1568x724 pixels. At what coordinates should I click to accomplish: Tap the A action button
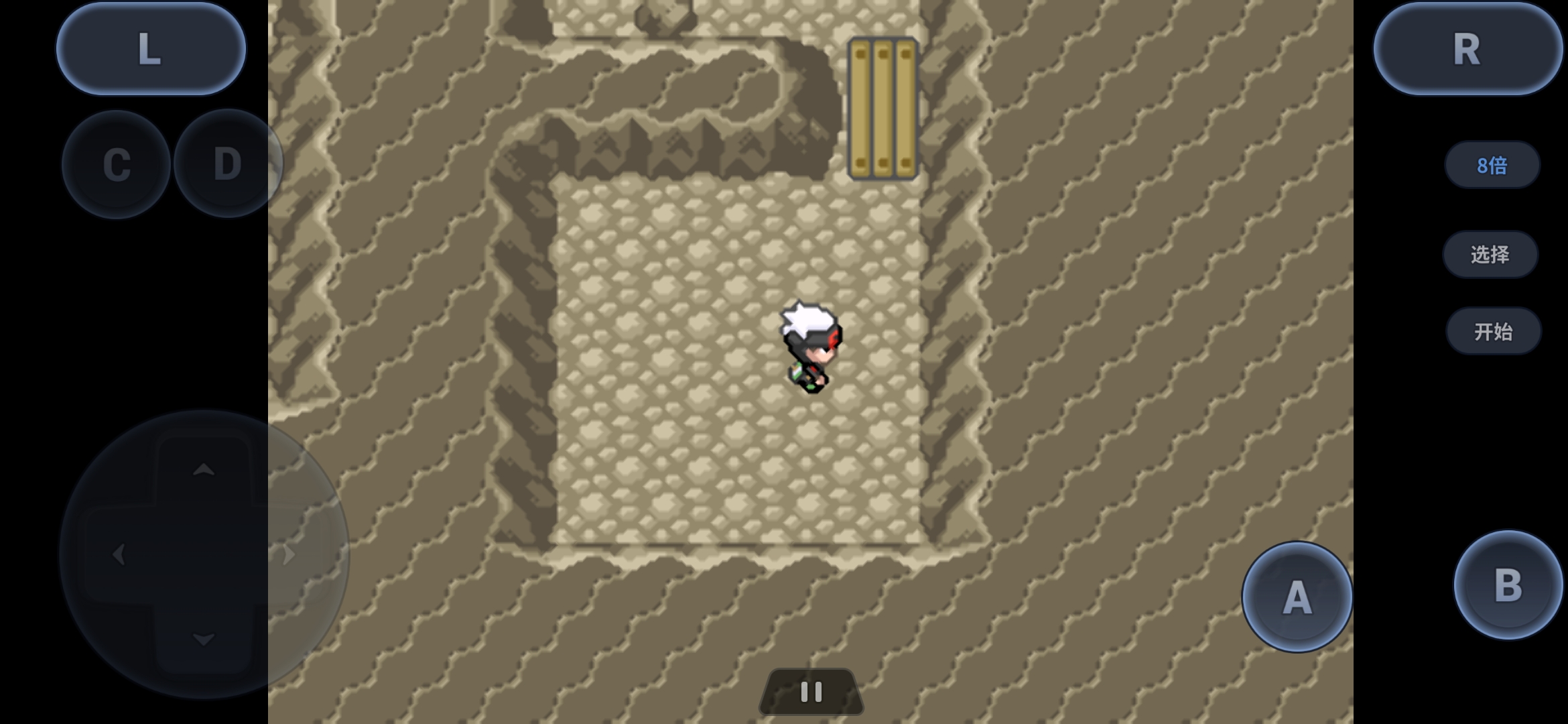pyautogui.click(x=1297, y=597)
